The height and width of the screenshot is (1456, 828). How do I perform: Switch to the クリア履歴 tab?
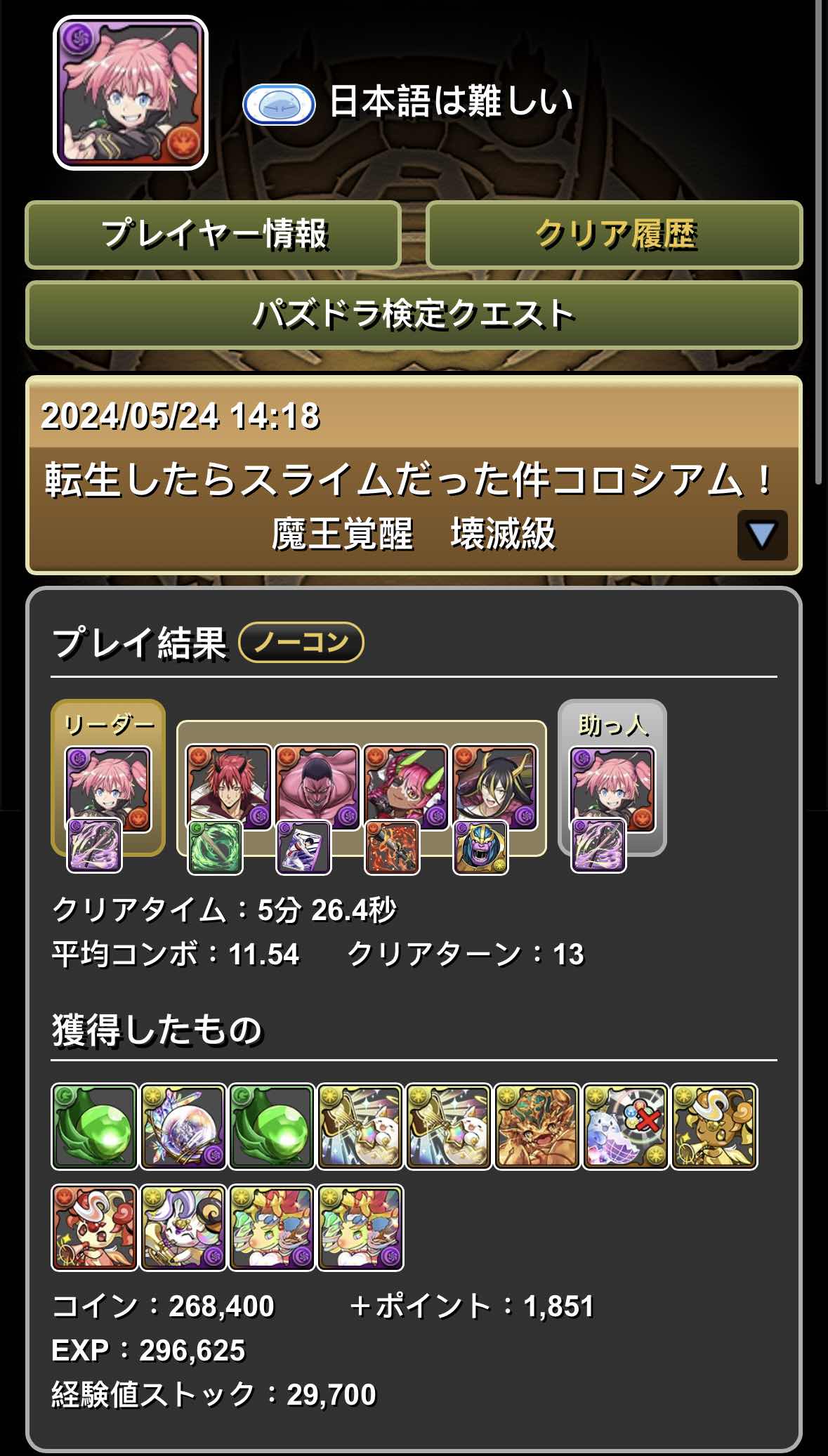tap(614, 235)
